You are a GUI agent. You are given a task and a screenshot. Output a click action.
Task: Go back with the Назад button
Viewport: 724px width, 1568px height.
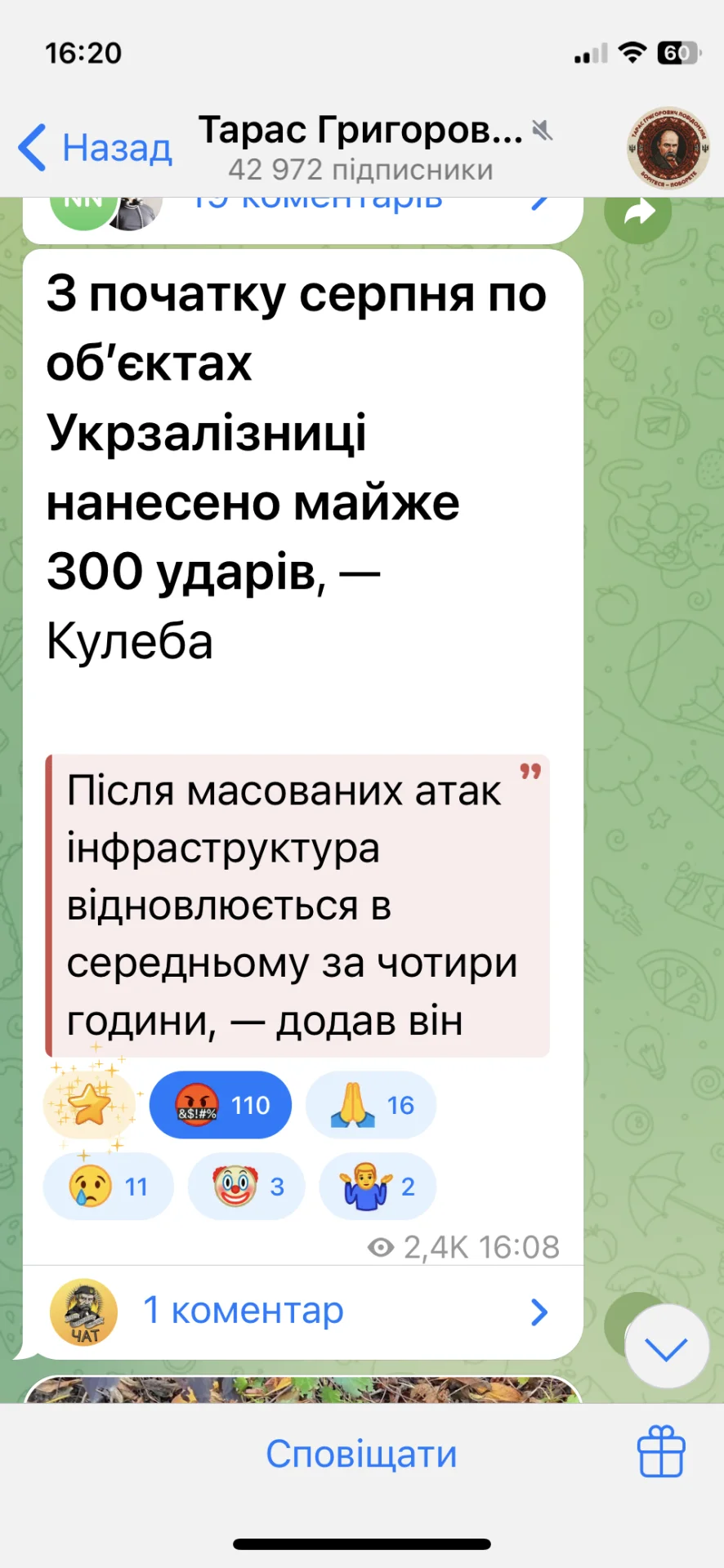tap(96, 149)
